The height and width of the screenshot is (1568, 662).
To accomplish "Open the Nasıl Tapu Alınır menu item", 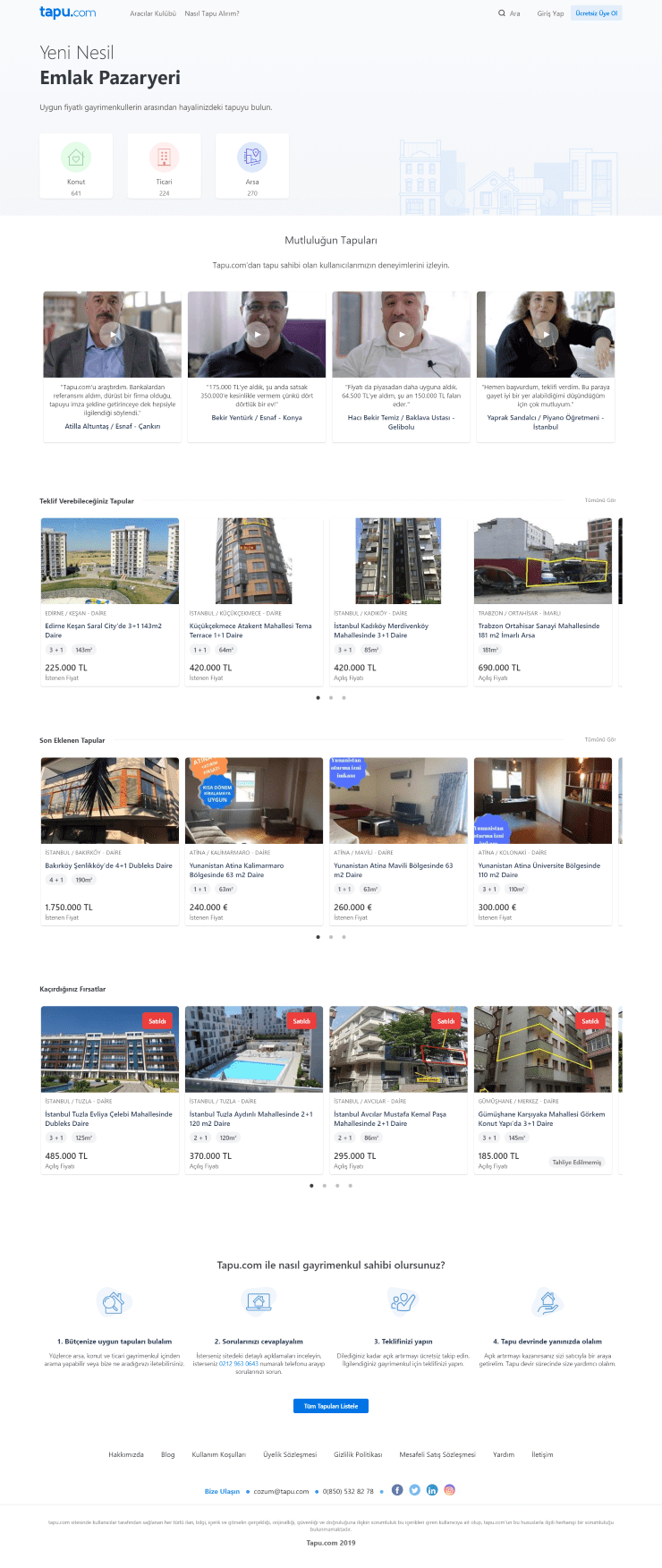I will coord(211,14).
